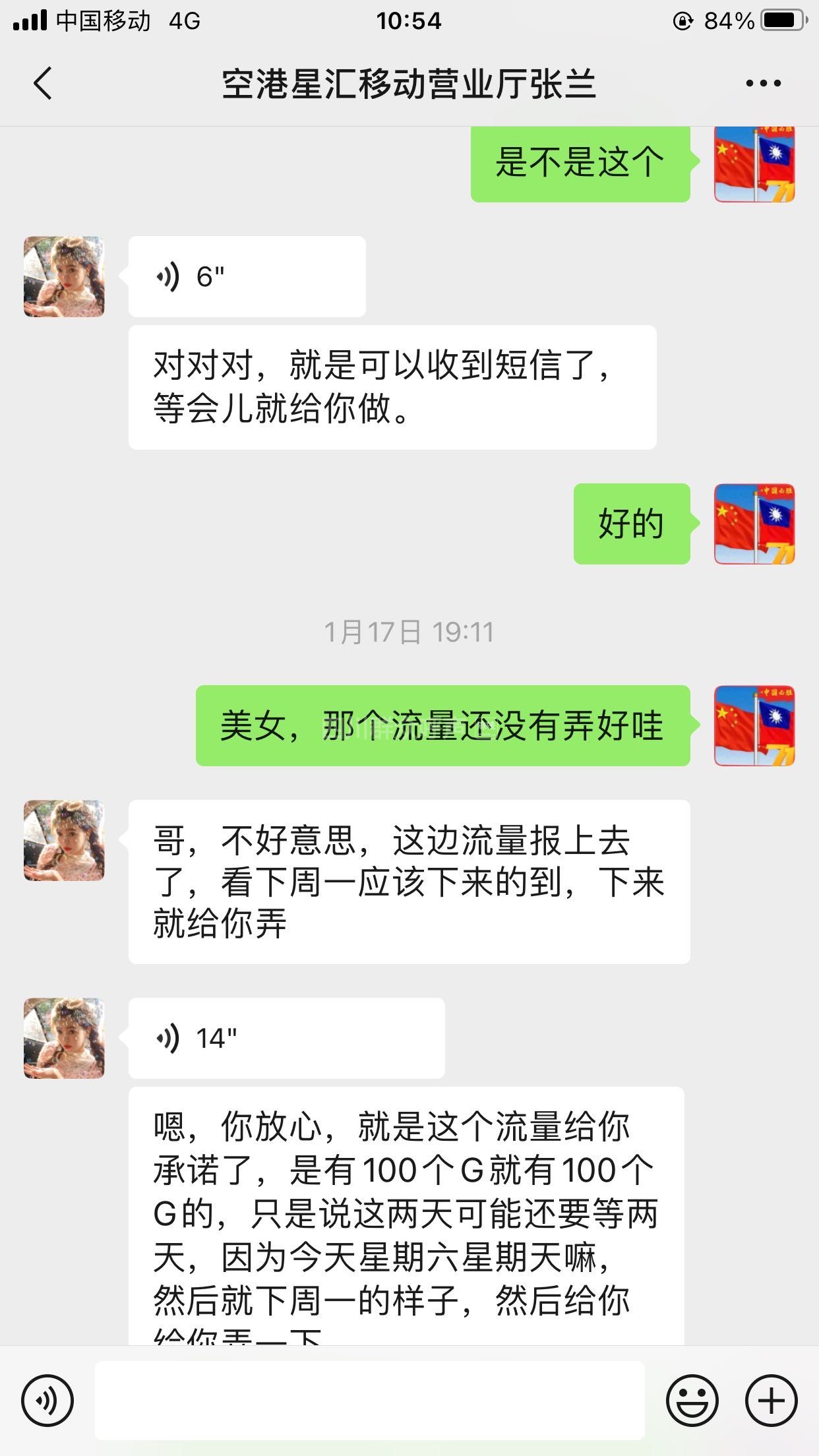The height and width of the screenshot is (1456, 819).
Task: Switch to voice input mode
Action: point(47,1401)
